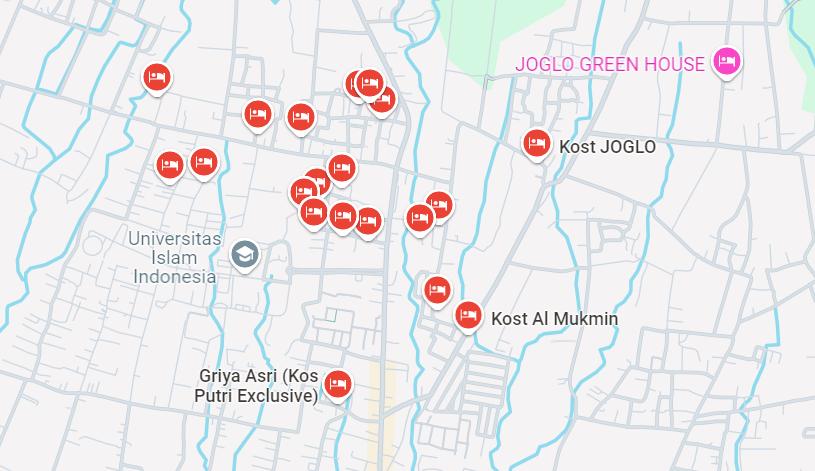Tap the pink JOGLO GREEN HOUSE pin
The width and height of the screenshot is (815, 471).
point(727,63)
